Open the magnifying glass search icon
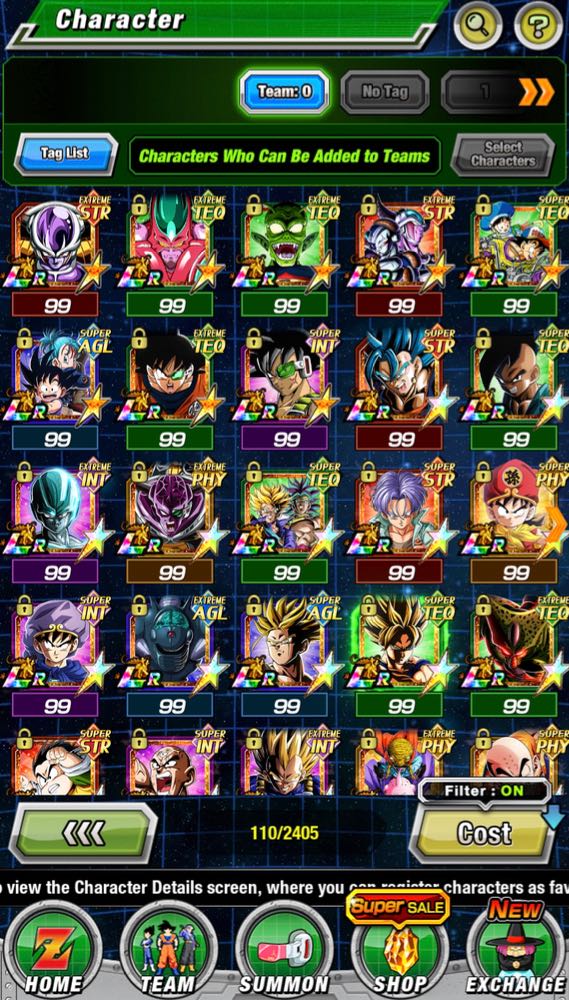Image resolution: width=569 pixels, height=1000 pixels. pos(478,26)
